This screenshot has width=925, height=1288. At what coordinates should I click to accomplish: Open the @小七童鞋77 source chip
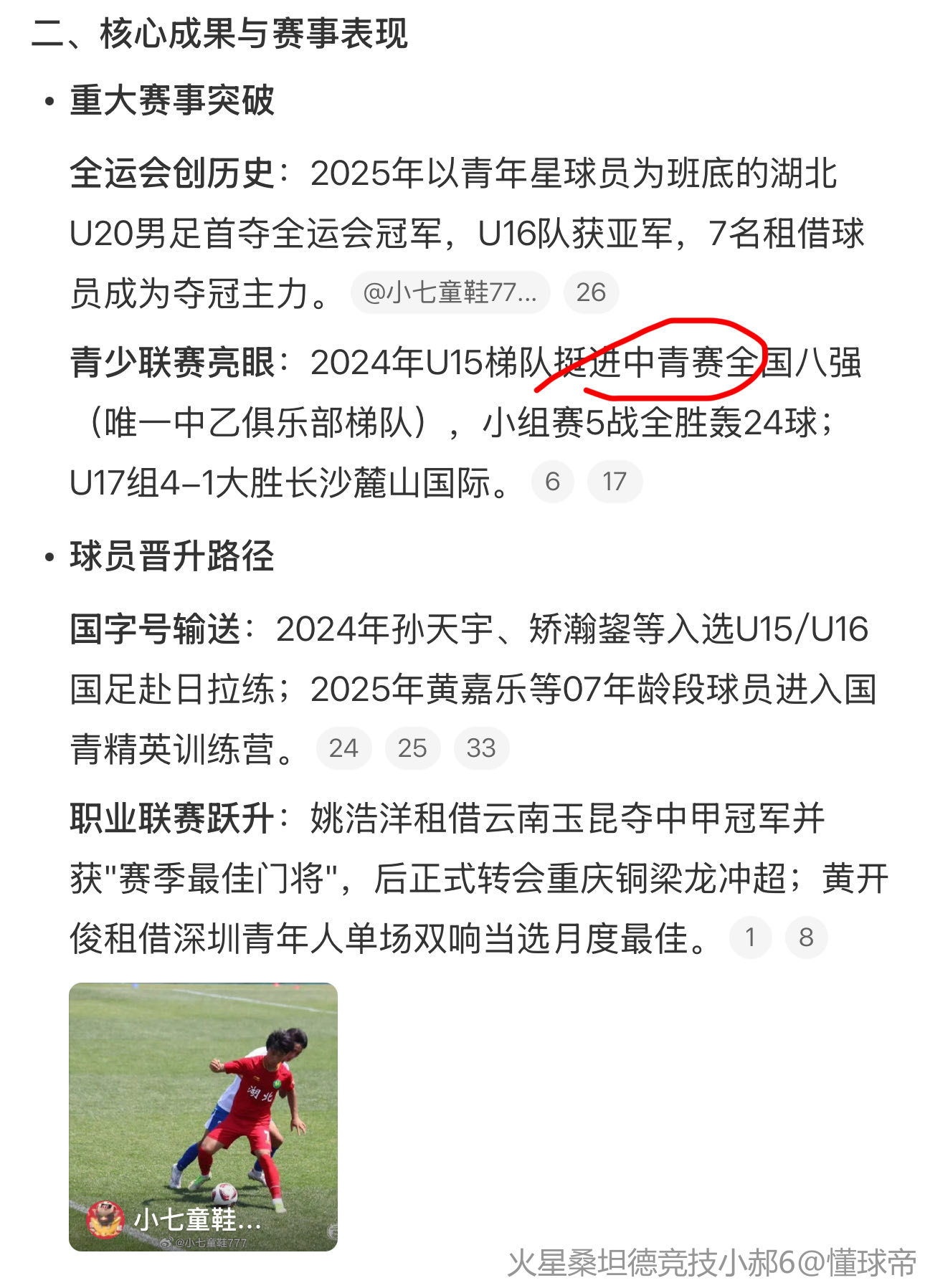[x=450, y=292]
